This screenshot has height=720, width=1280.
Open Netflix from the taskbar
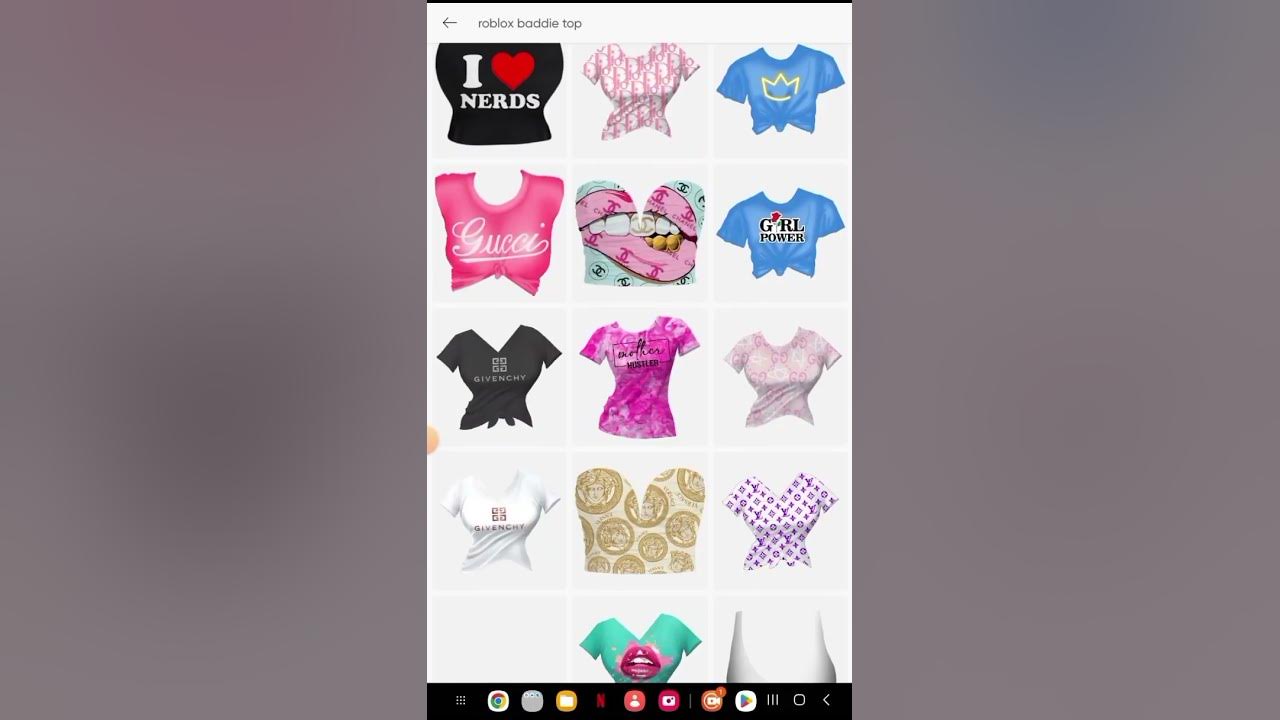[600, 701]
